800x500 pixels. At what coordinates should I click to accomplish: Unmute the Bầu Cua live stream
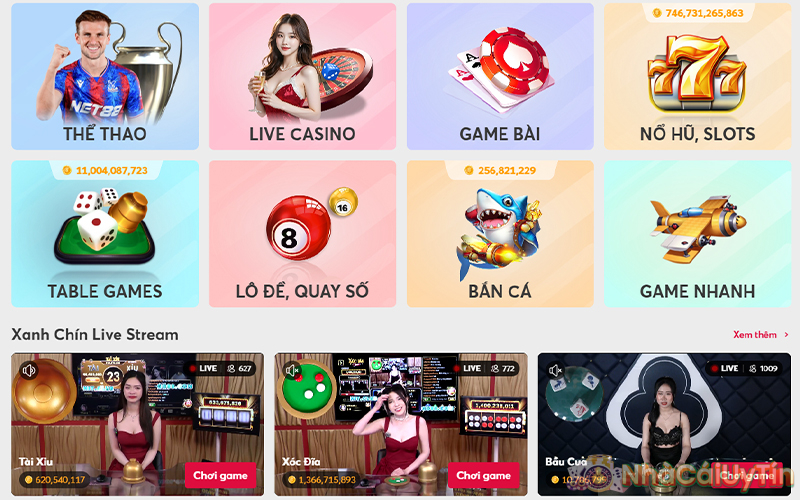click(x=555, y=371)
